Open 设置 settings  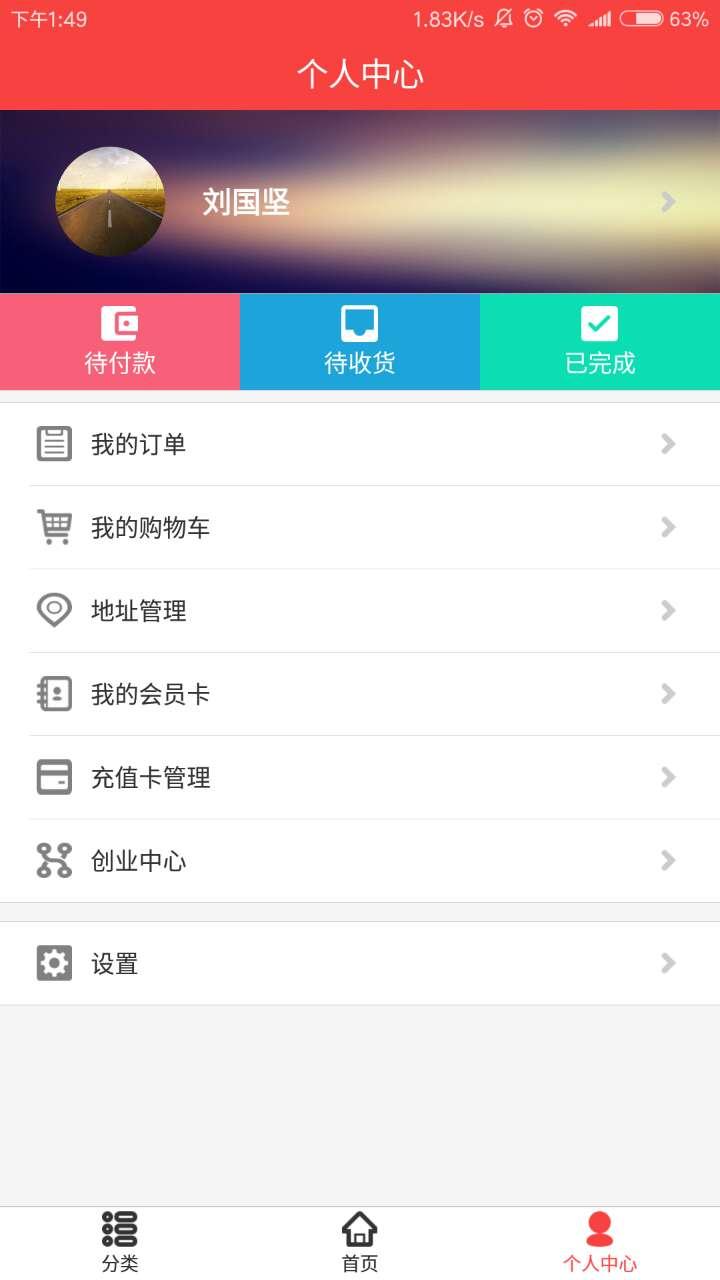(x=360, y=963)
